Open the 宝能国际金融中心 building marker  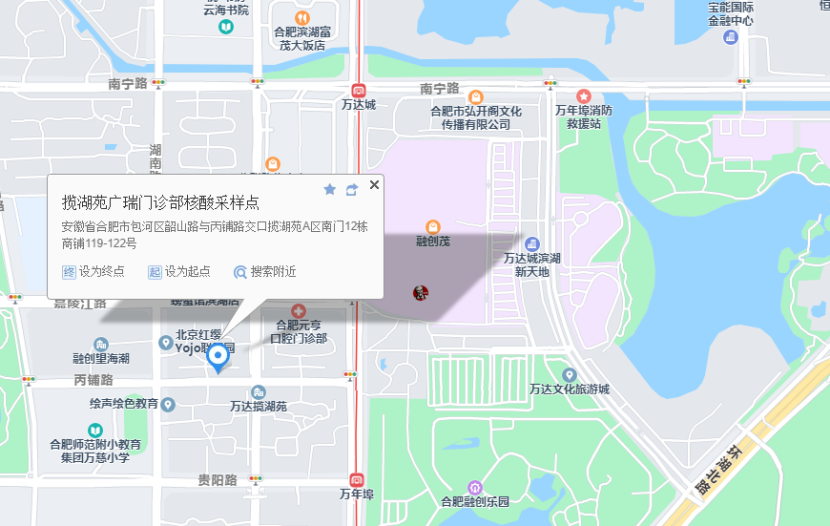pyautogui.click(x=731, y=38)
